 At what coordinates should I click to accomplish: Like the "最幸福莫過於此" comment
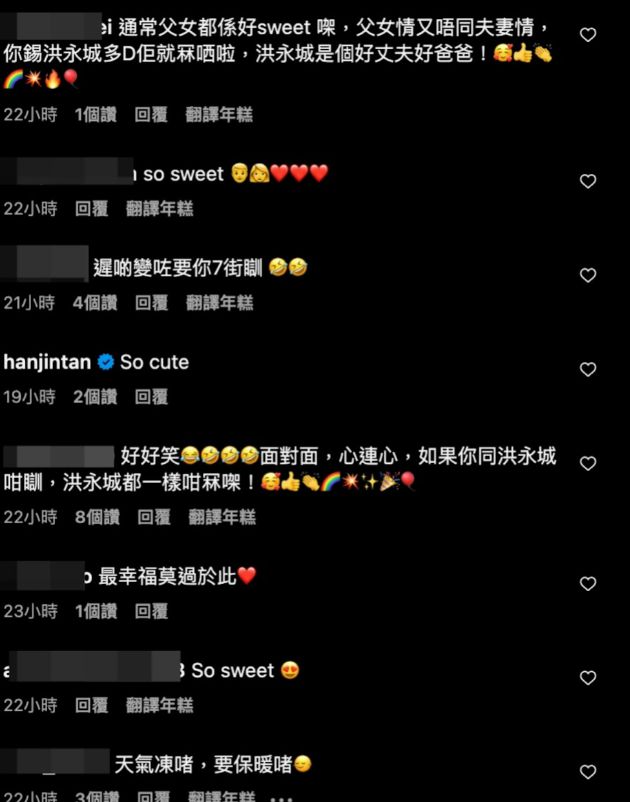[x=588, y=583]
